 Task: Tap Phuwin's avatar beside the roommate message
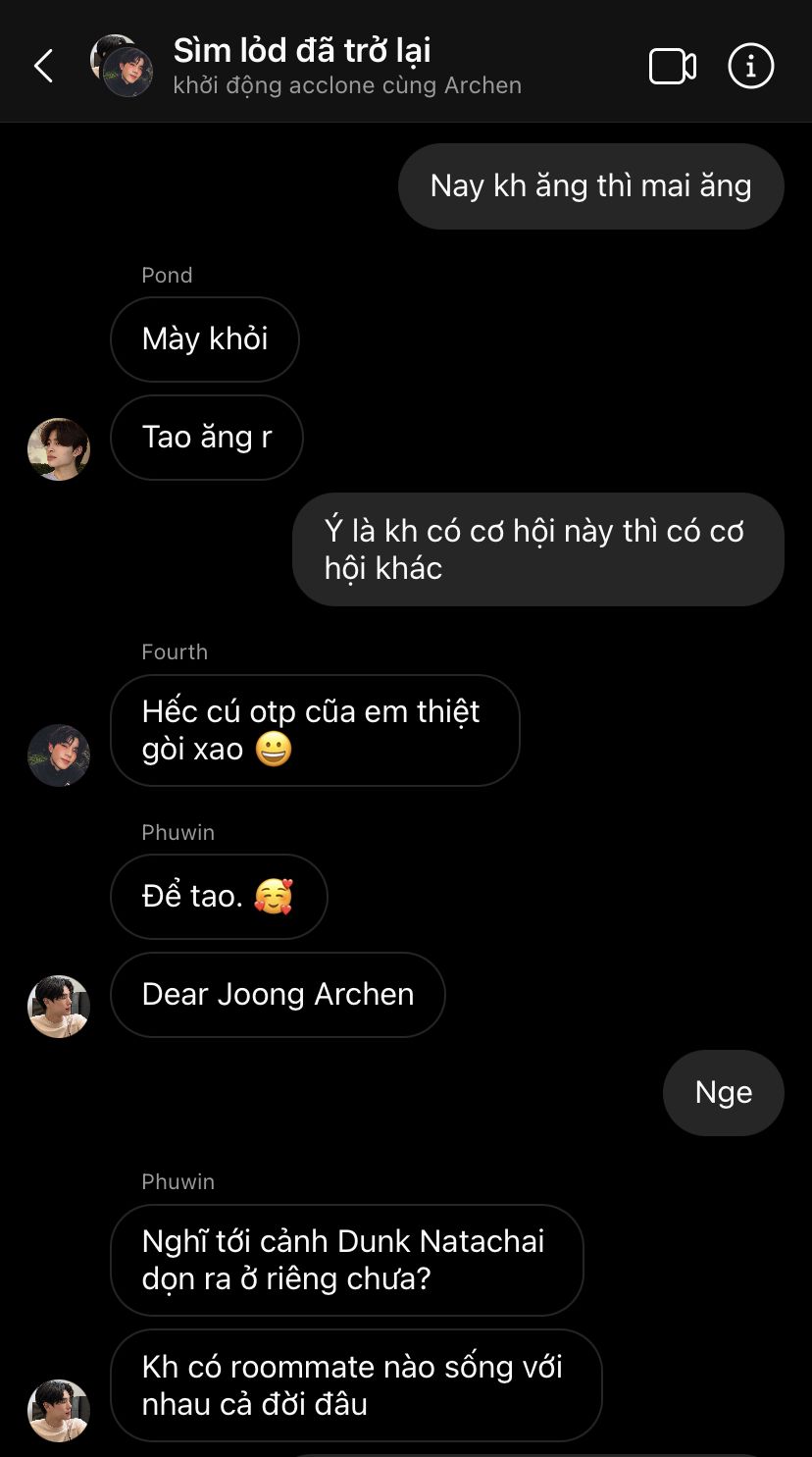pyautogui.click(x=59, y=1411)
